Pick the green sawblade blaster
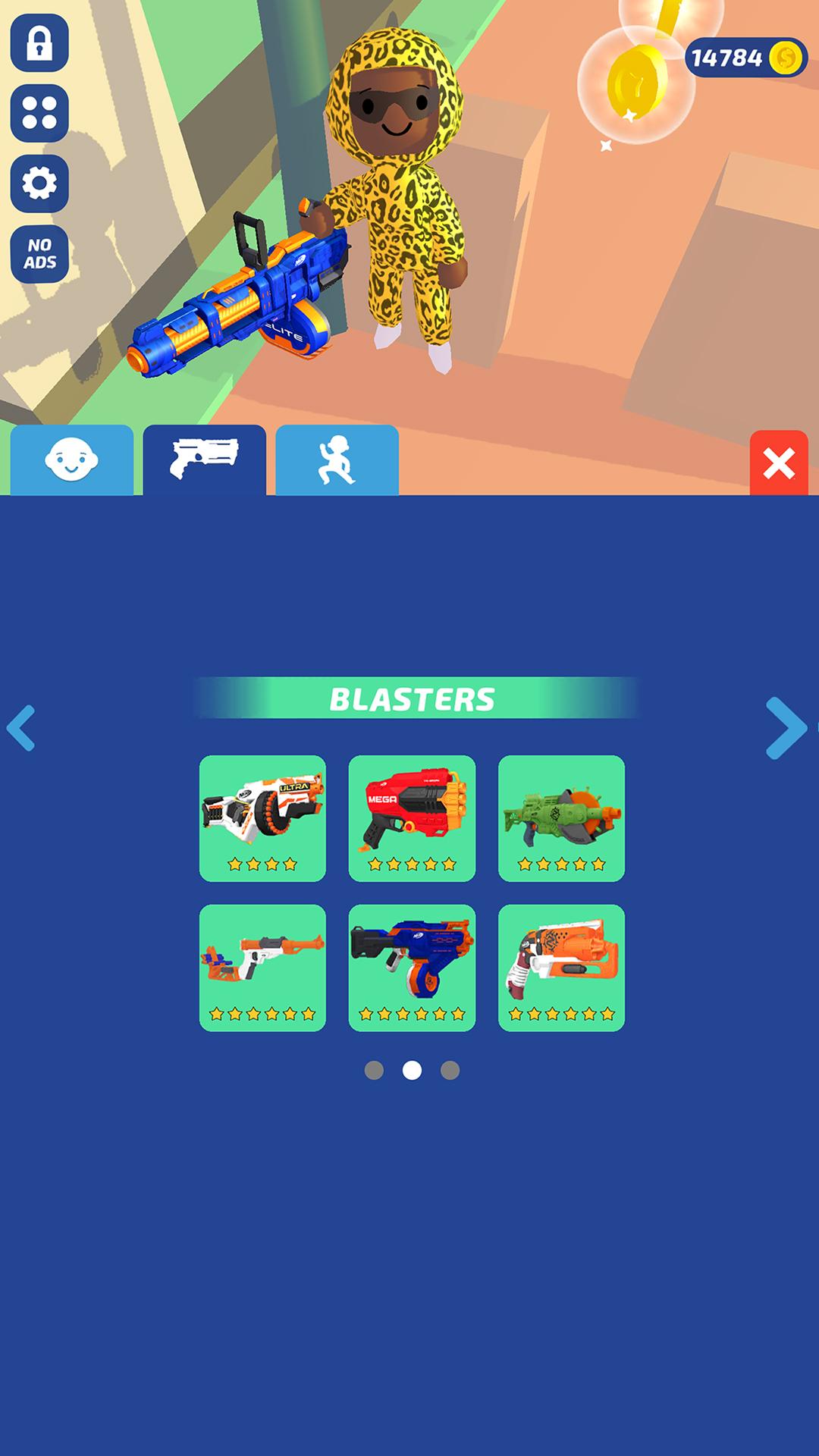This screenshot has height=1456, width=819. [x=561, y=818]
